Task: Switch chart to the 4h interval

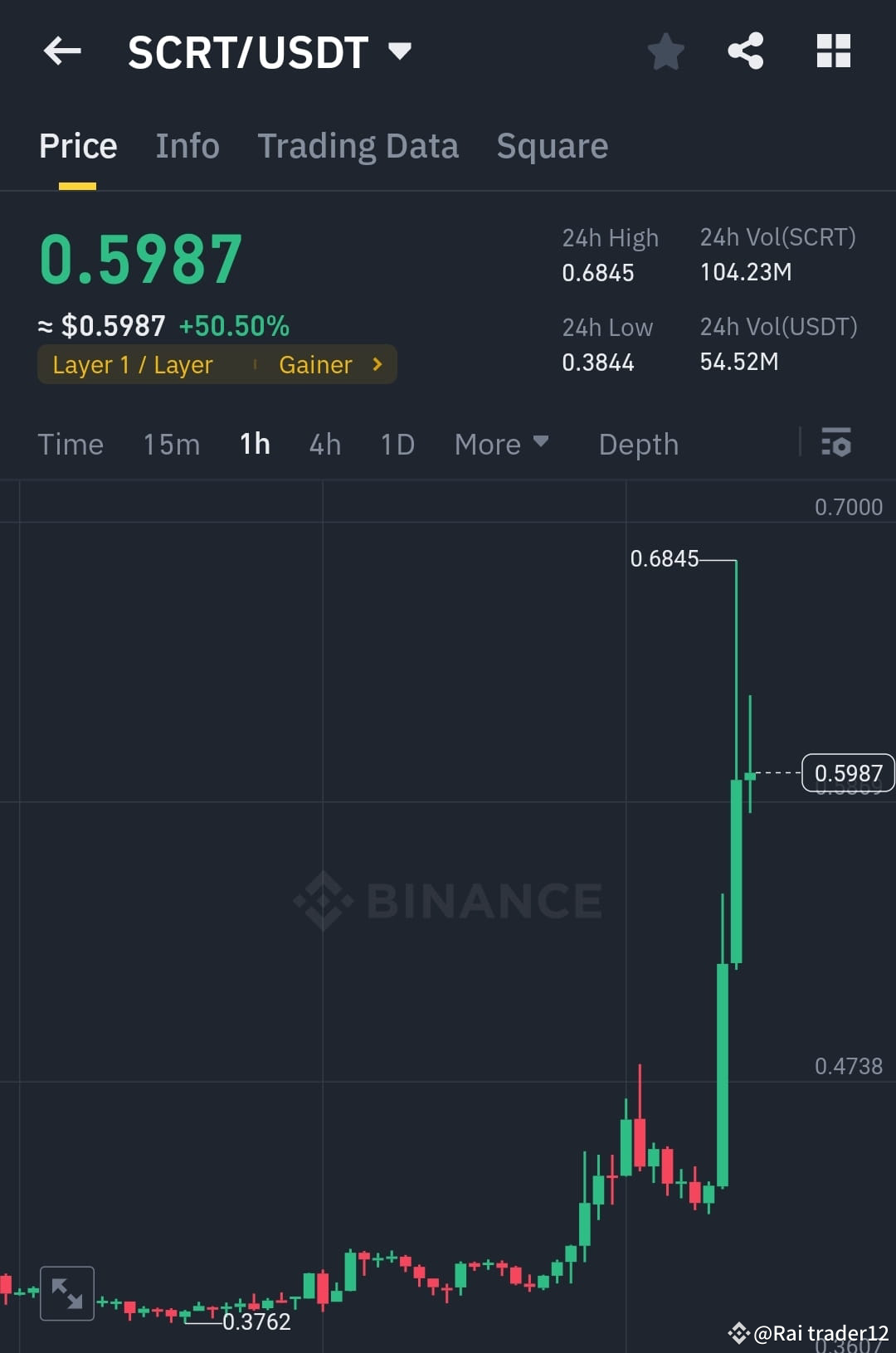Action: click(x=324, y=444)
